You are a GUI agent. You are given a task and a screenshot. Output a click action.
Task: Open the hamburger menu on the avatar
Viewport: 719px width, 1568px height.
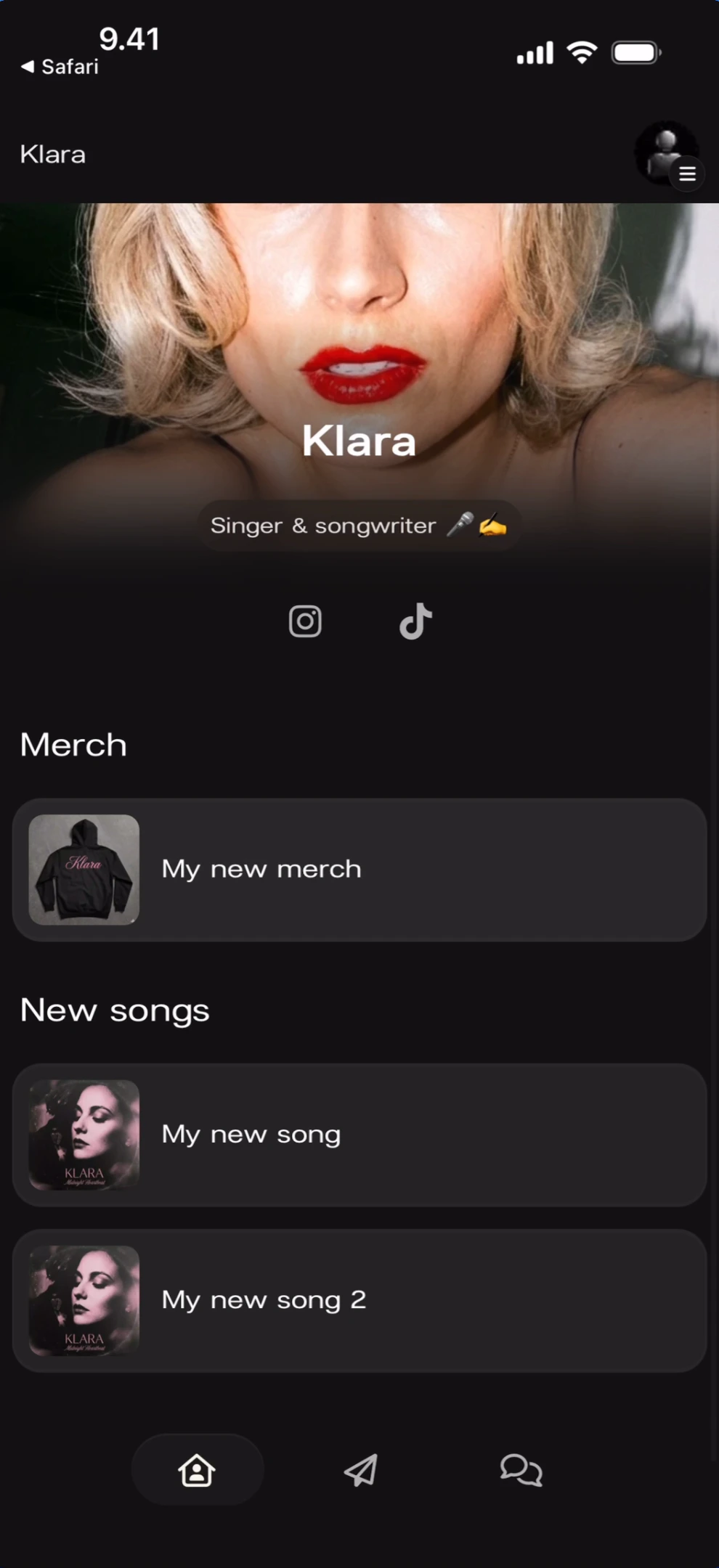(x=687, y=174)
